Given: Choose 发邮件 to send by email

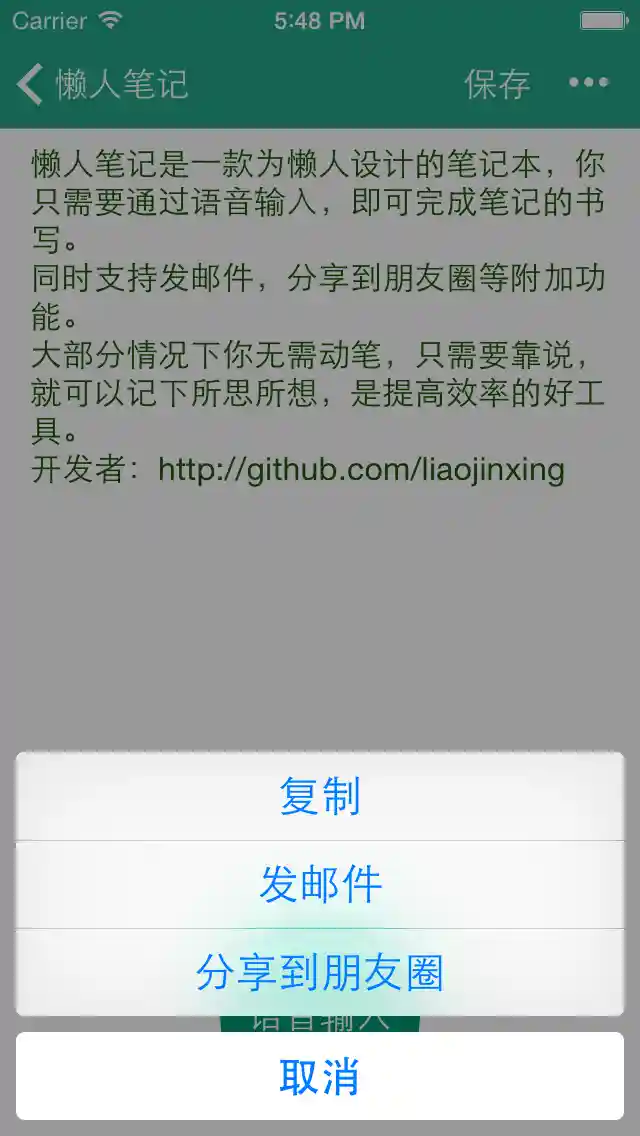Looking at the screenshot, I should click(320, 884).
